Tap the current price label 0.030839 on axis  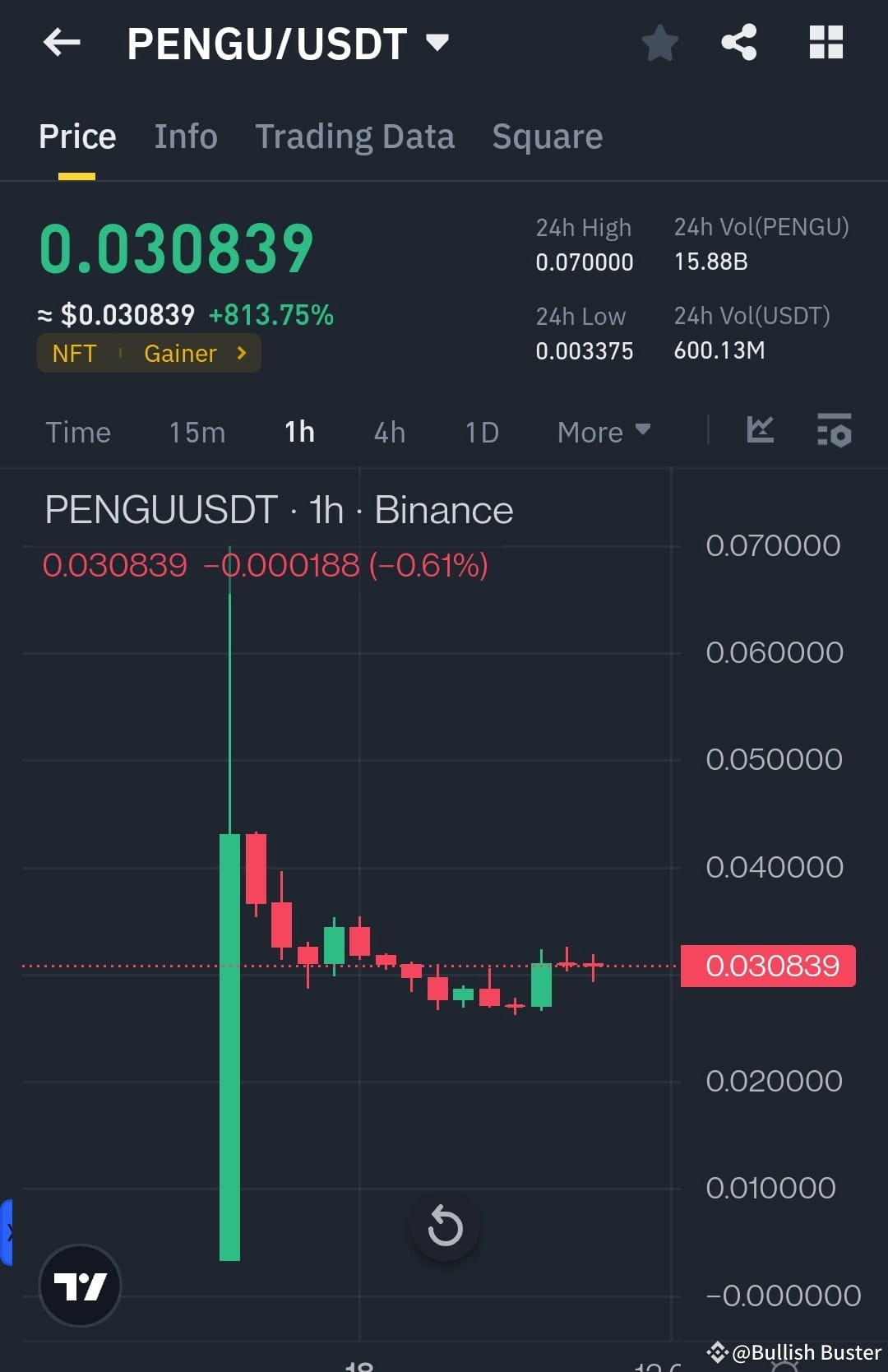coord(767,966)
